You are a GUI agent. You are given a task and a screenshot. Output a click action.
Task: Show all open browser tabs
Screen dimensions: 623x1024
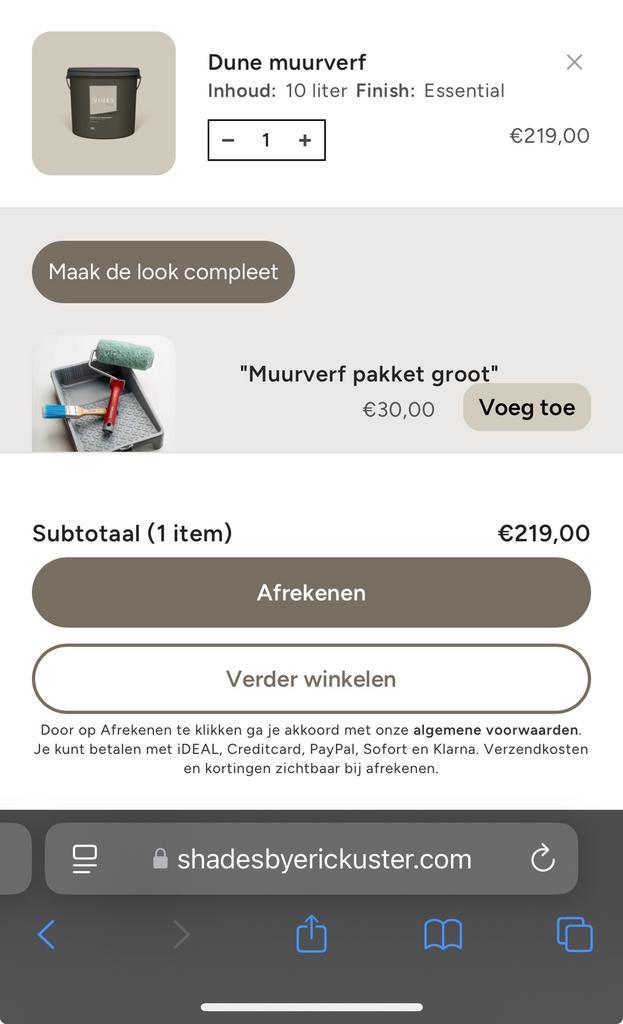[x=574, y=934]
